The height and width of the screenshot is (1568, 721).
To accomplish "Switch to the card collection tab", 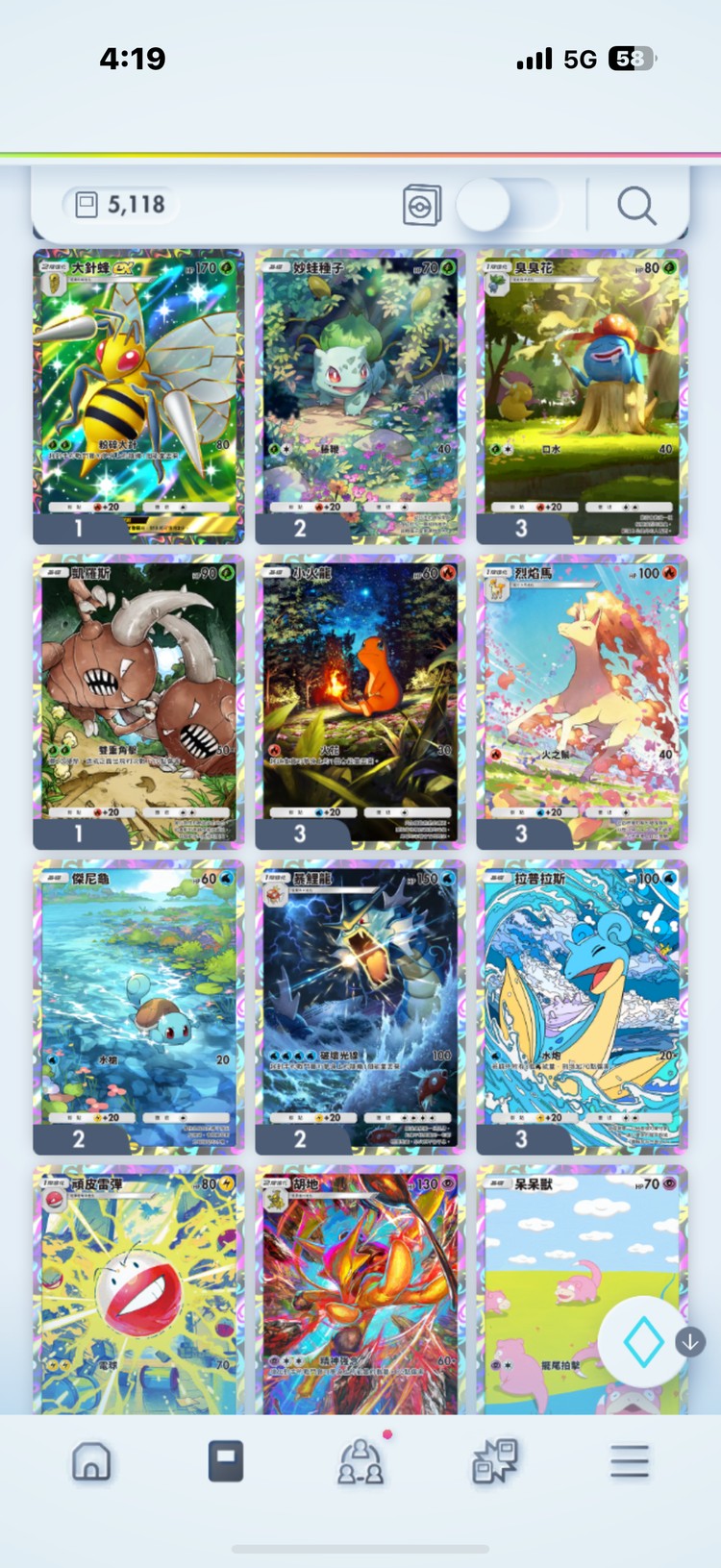I will (226, 1461).
